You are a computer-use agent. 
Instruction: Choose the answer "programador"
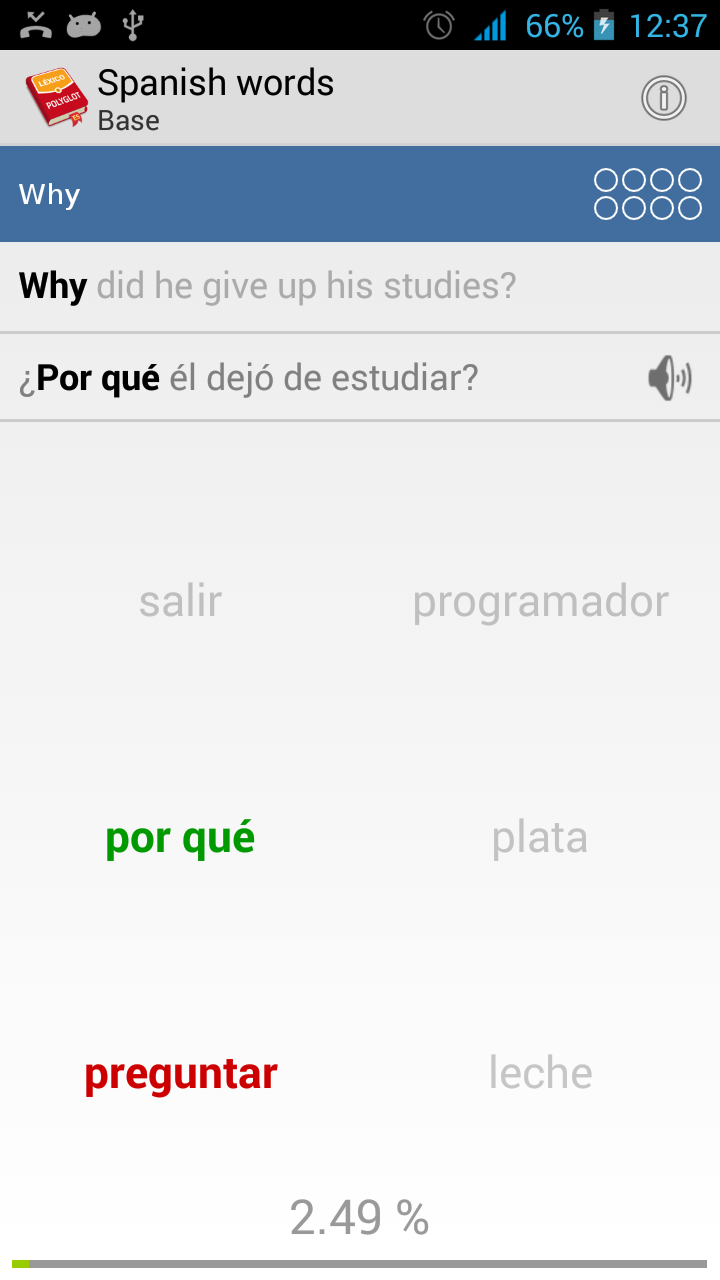(540, 602)
